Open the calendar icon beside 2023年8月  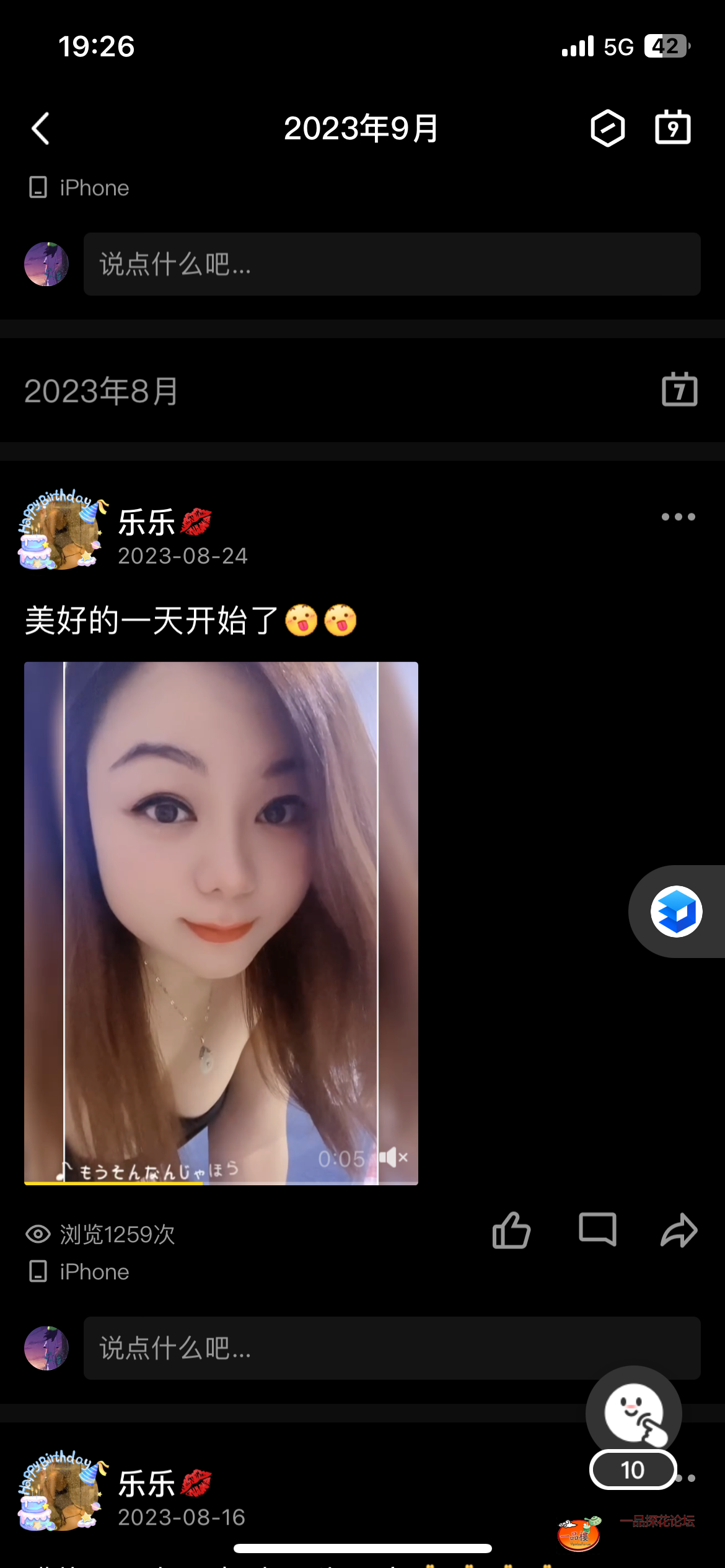[x=680, y=390]
